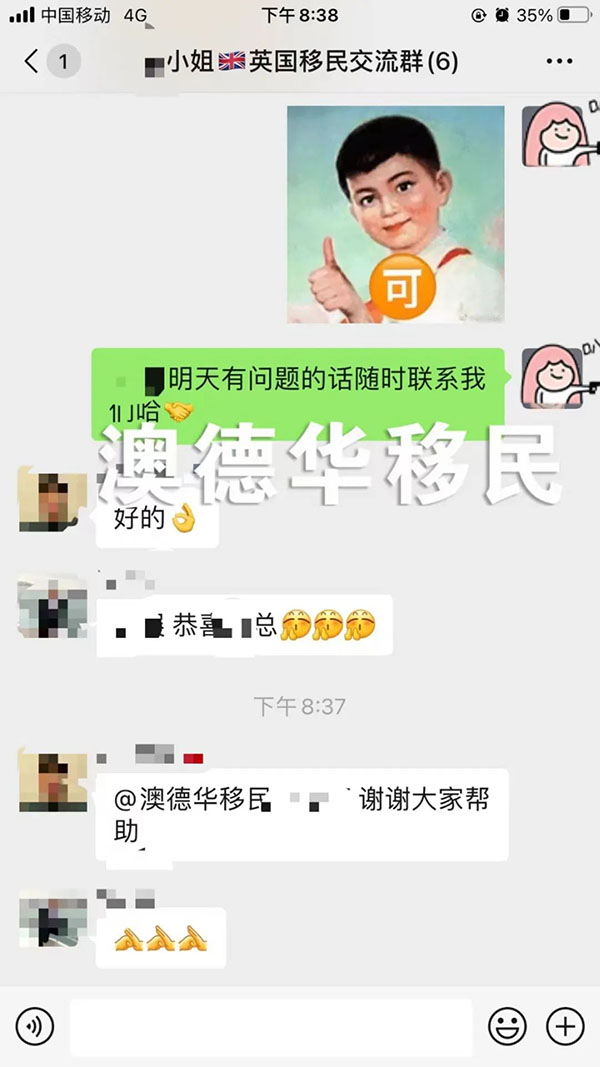
Task: Open the emoji sticker panel
Action: click(x=507, y=1026)
